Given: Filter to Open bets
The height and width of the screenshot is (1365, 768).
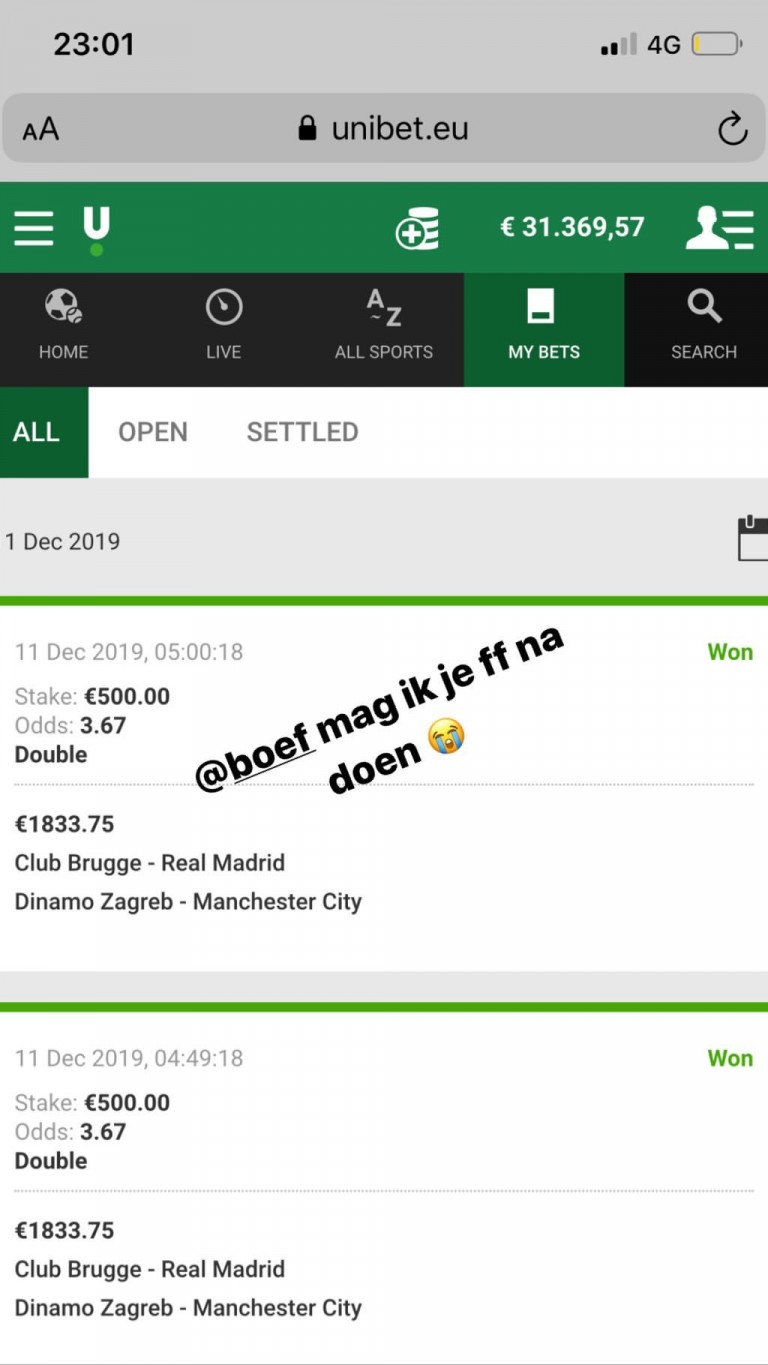Looking at the screenshot, I should click(x=152, y=432).
